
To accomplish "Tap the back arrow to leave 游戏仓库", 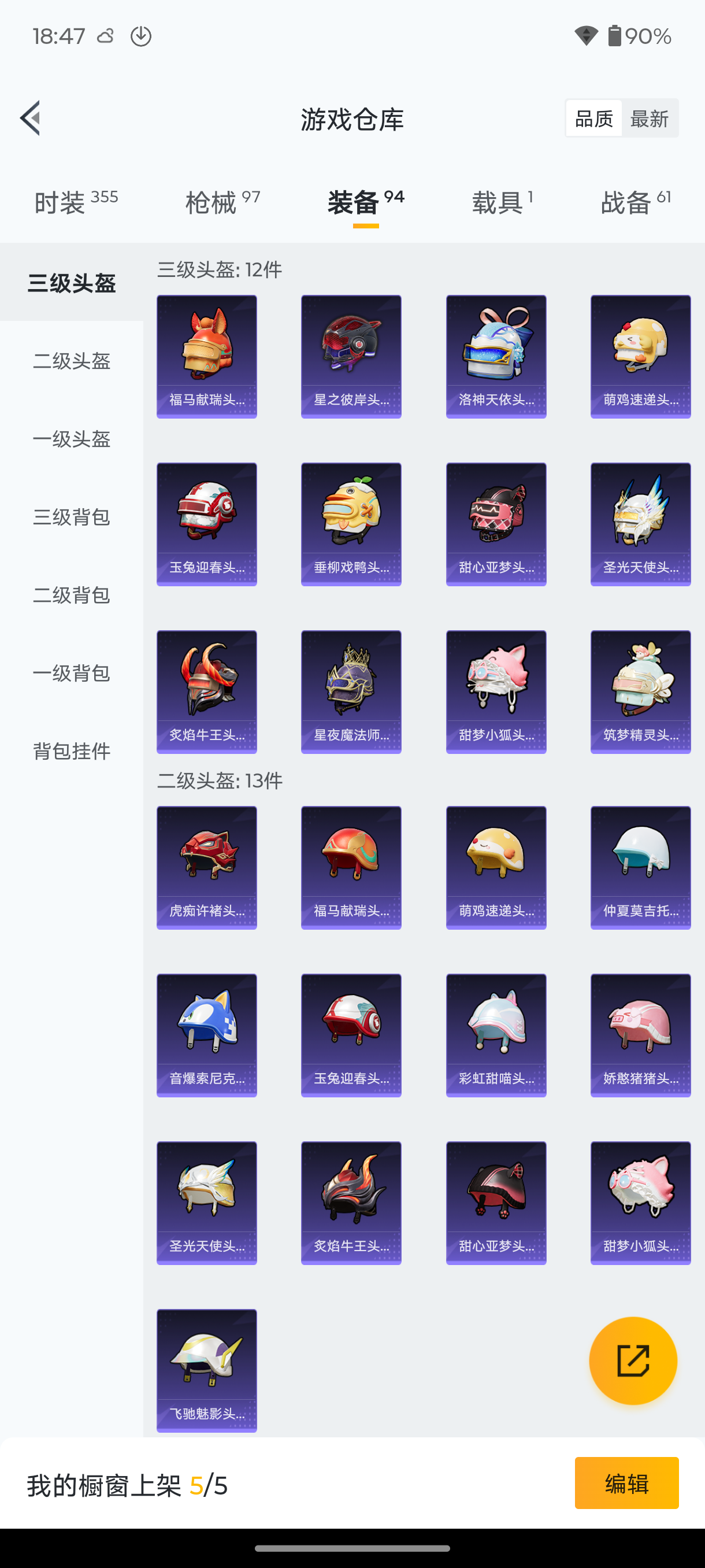I will tap(30, 119).
